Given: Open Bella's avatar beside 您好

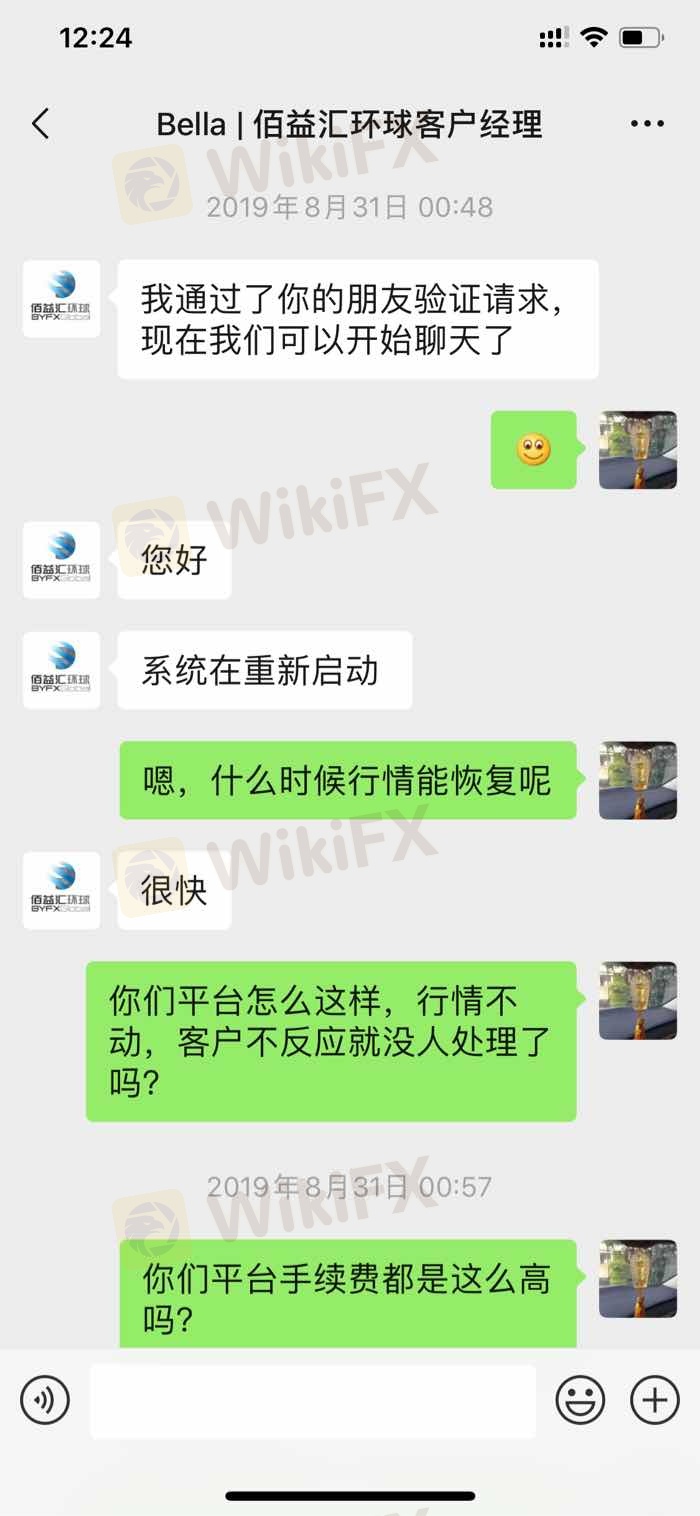Looking at the screenshot, I should pos(61,560).
